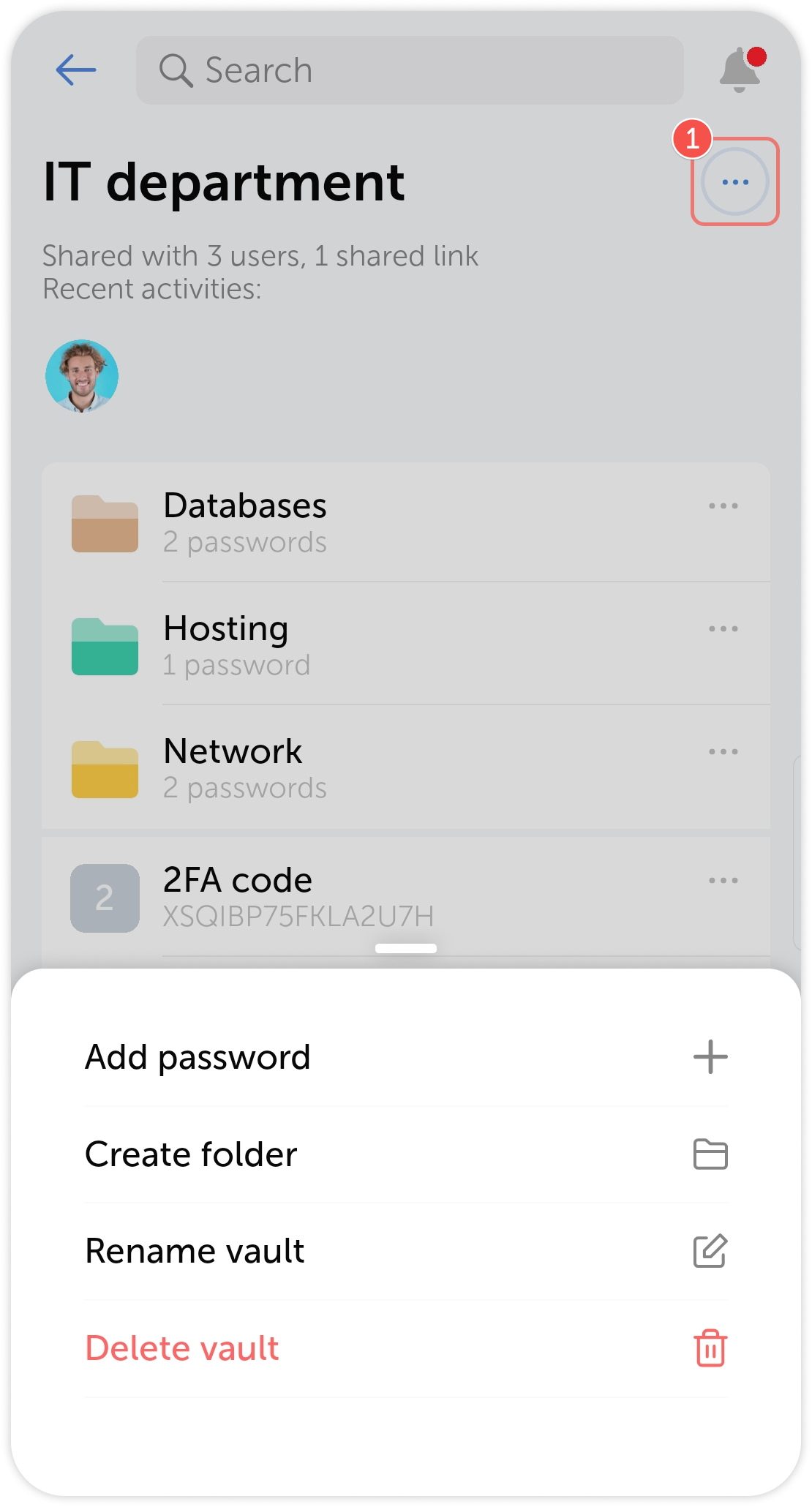The height and width of the screenshot is (1507, 812).
Task: Open options for the Network folder
Action: pos(723,752)
